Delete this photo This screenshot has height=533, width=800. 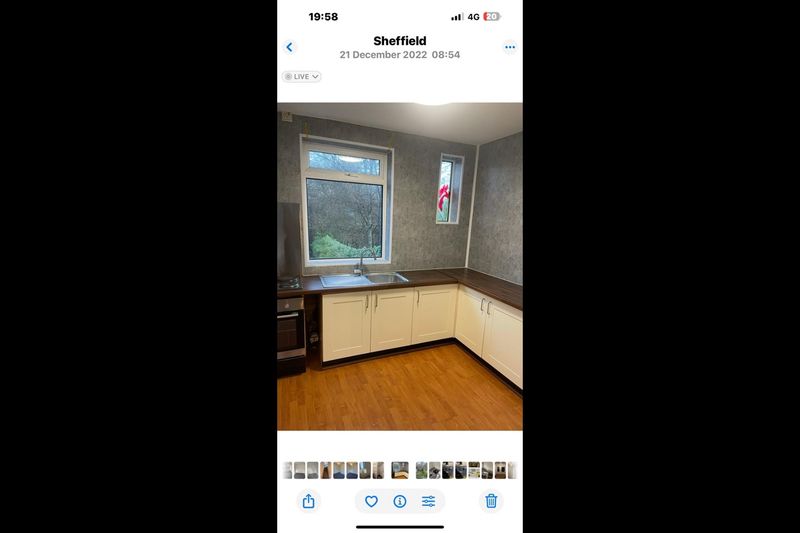click(x=491, y=501)
